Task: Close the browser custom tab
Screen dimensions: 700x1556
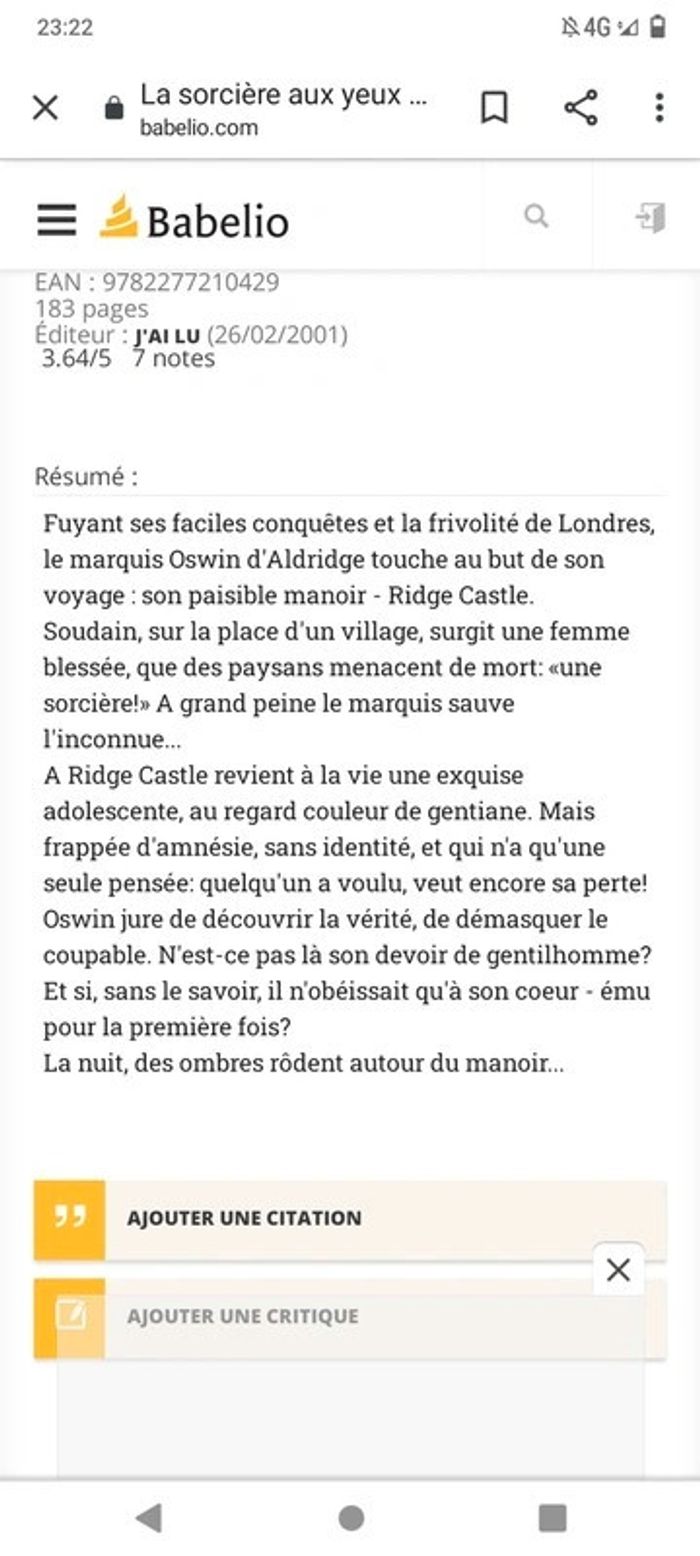Action: (x=45, y=108)
